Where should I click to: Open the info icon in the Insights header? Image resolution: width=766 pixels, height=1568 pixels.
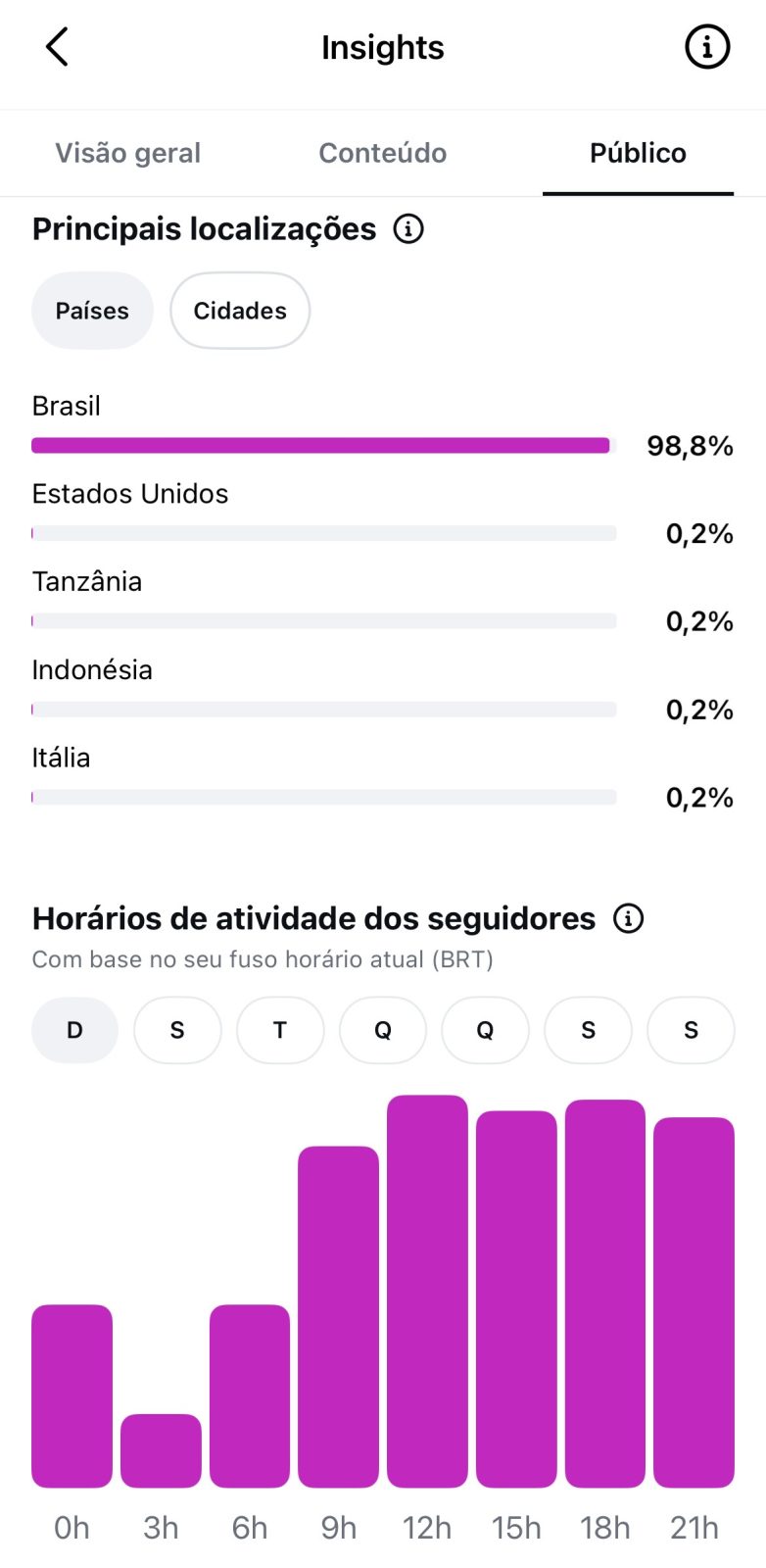pos(706,46)
